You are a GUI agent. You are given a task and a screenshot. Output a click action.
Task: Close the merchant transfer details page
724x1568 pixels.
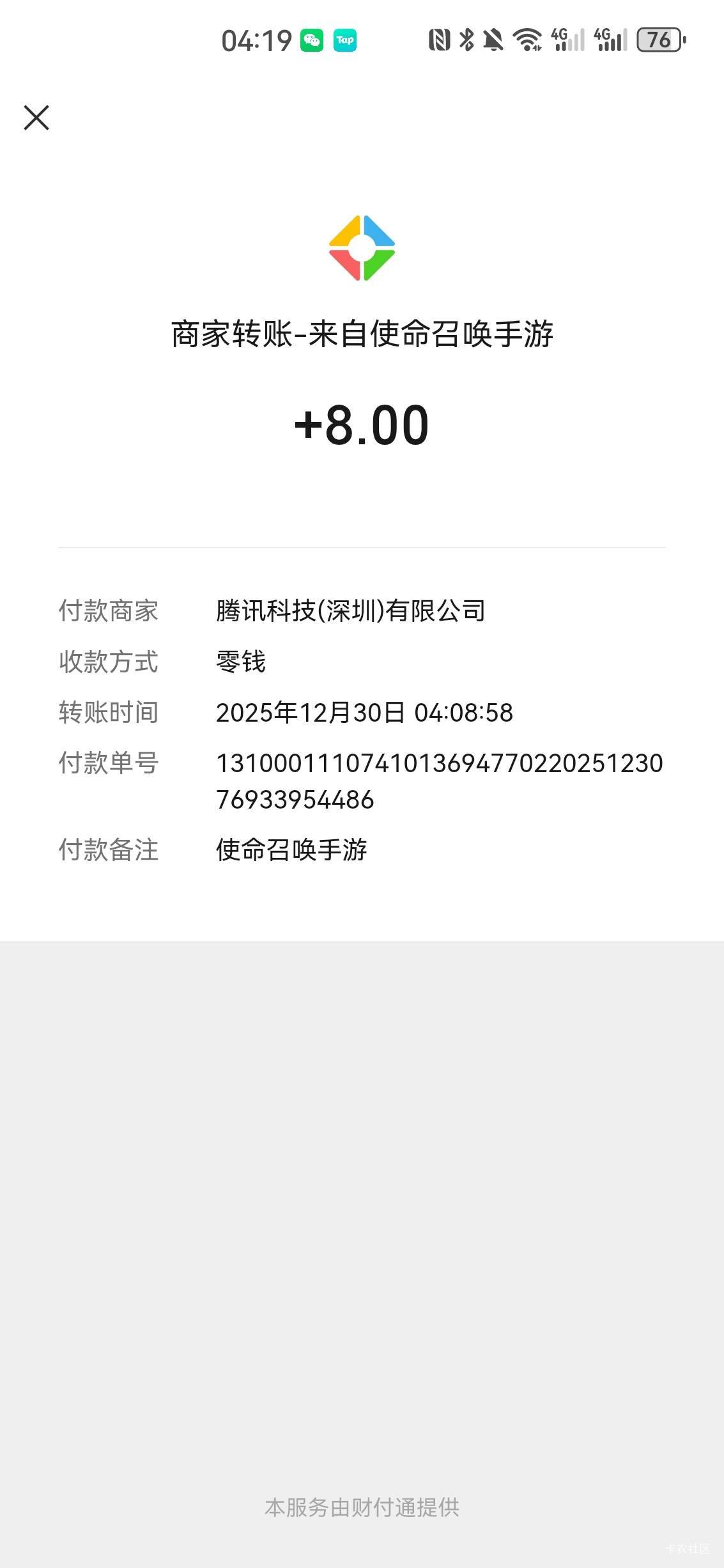pyautogui.click(x=36, y=118)
